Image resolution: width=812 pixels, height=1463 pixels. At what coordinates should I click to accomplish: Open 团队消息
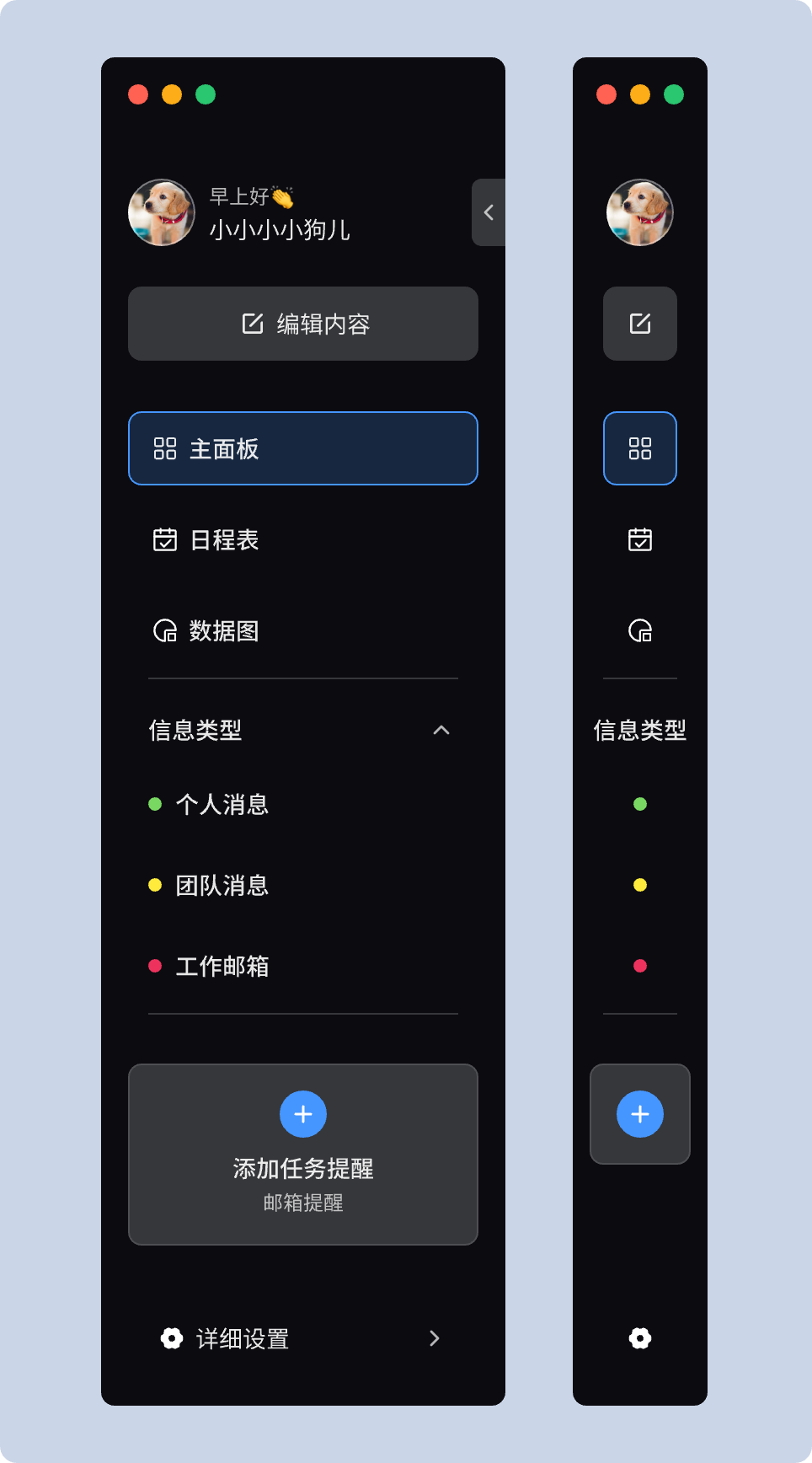[222, 885]
